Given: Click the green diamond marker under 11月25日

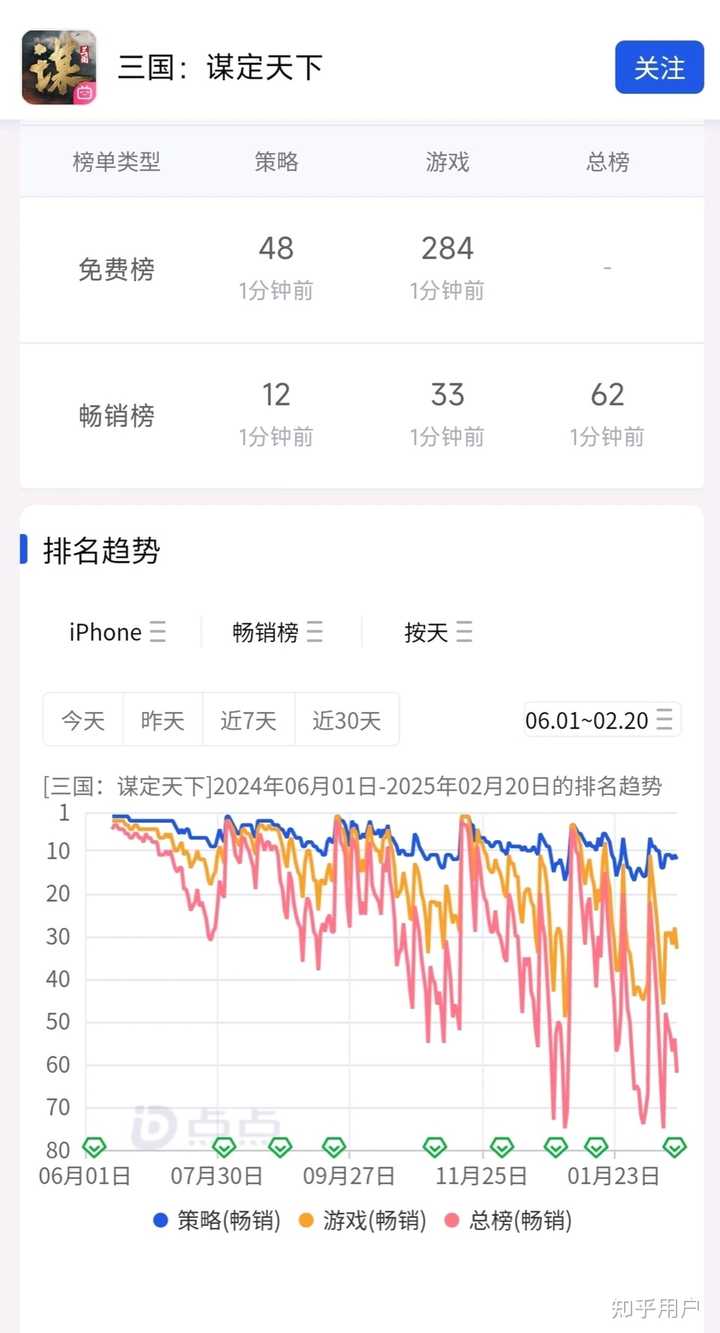Looking at the screenshot, I should (499, 1148).
